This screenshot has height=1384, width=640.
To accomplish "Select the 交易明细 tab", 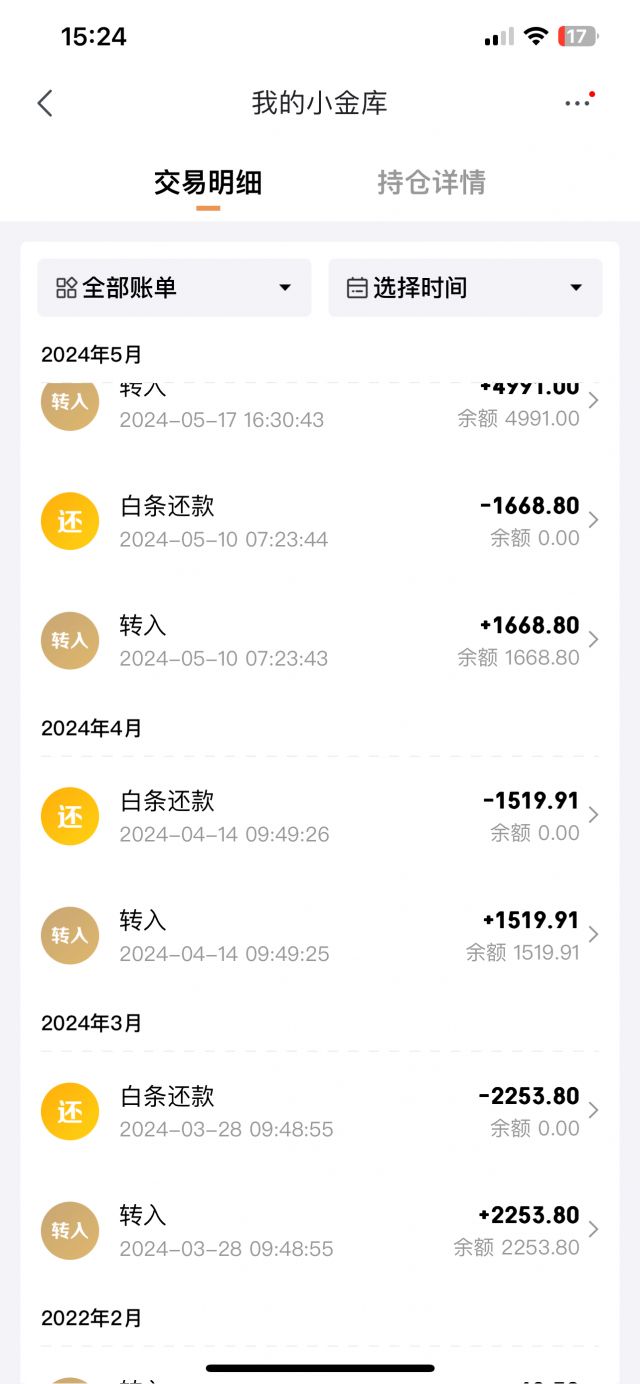I will (208, 183).
